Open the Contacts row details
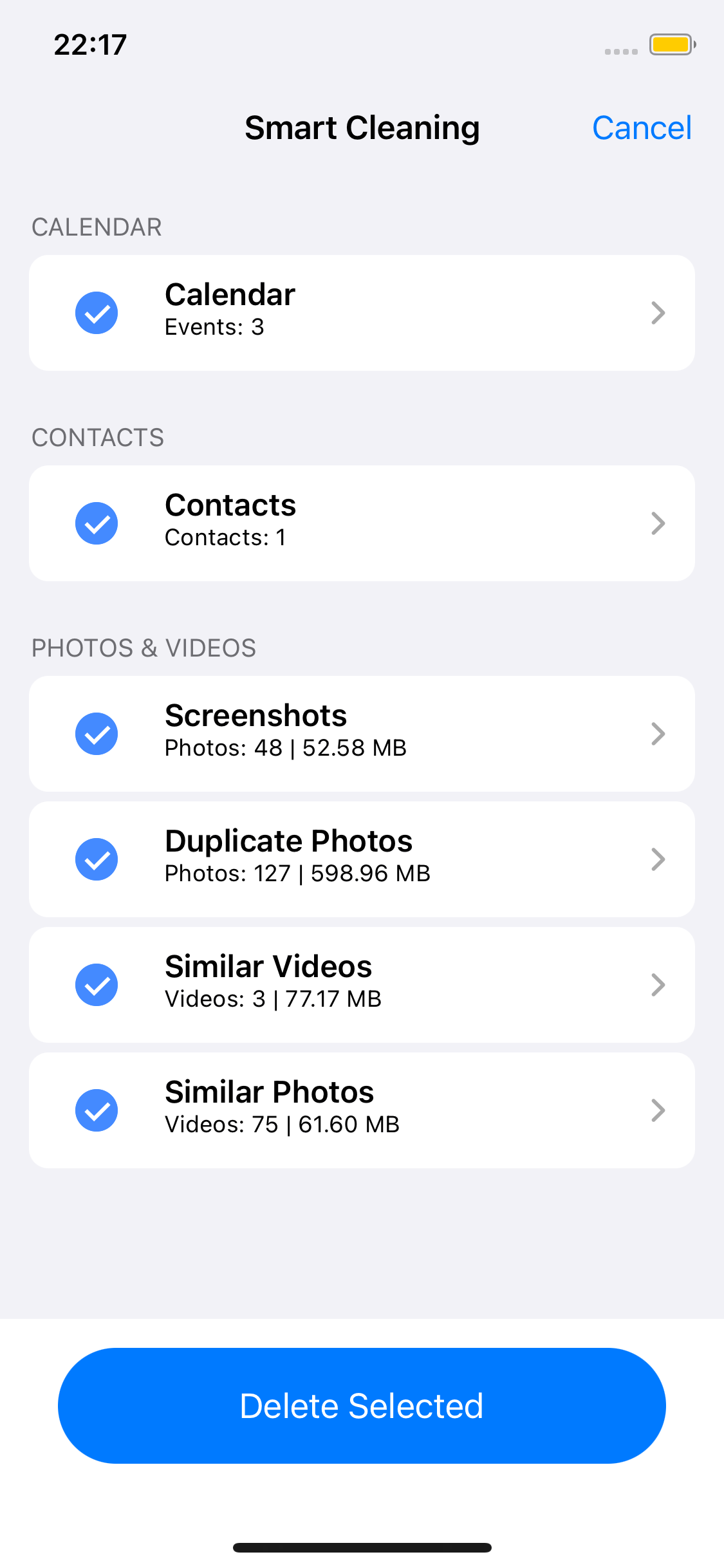The width and height of the screenshot is (724, 1568). click(x=362, y=523)
